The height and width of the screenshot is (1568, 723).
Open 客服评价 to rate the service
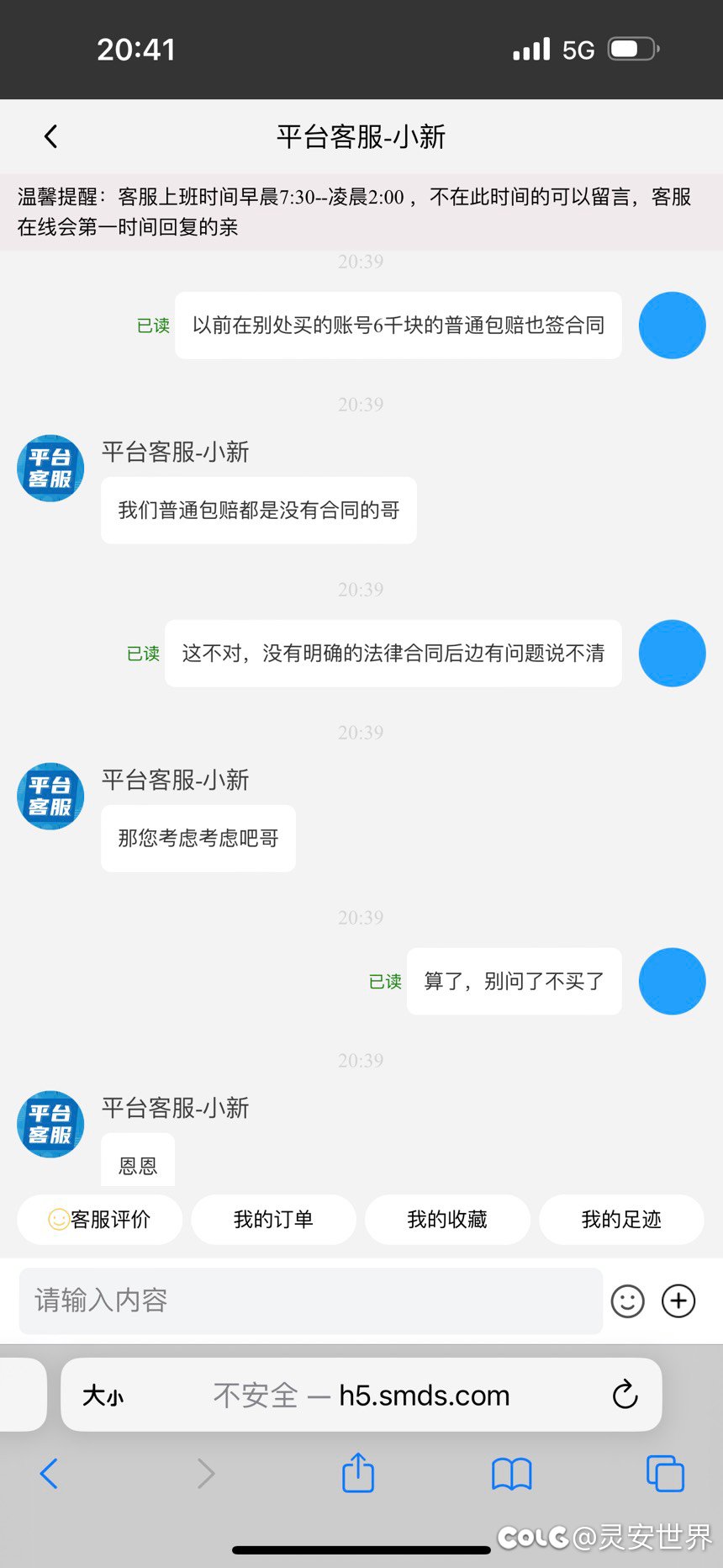coord(99,1219)
